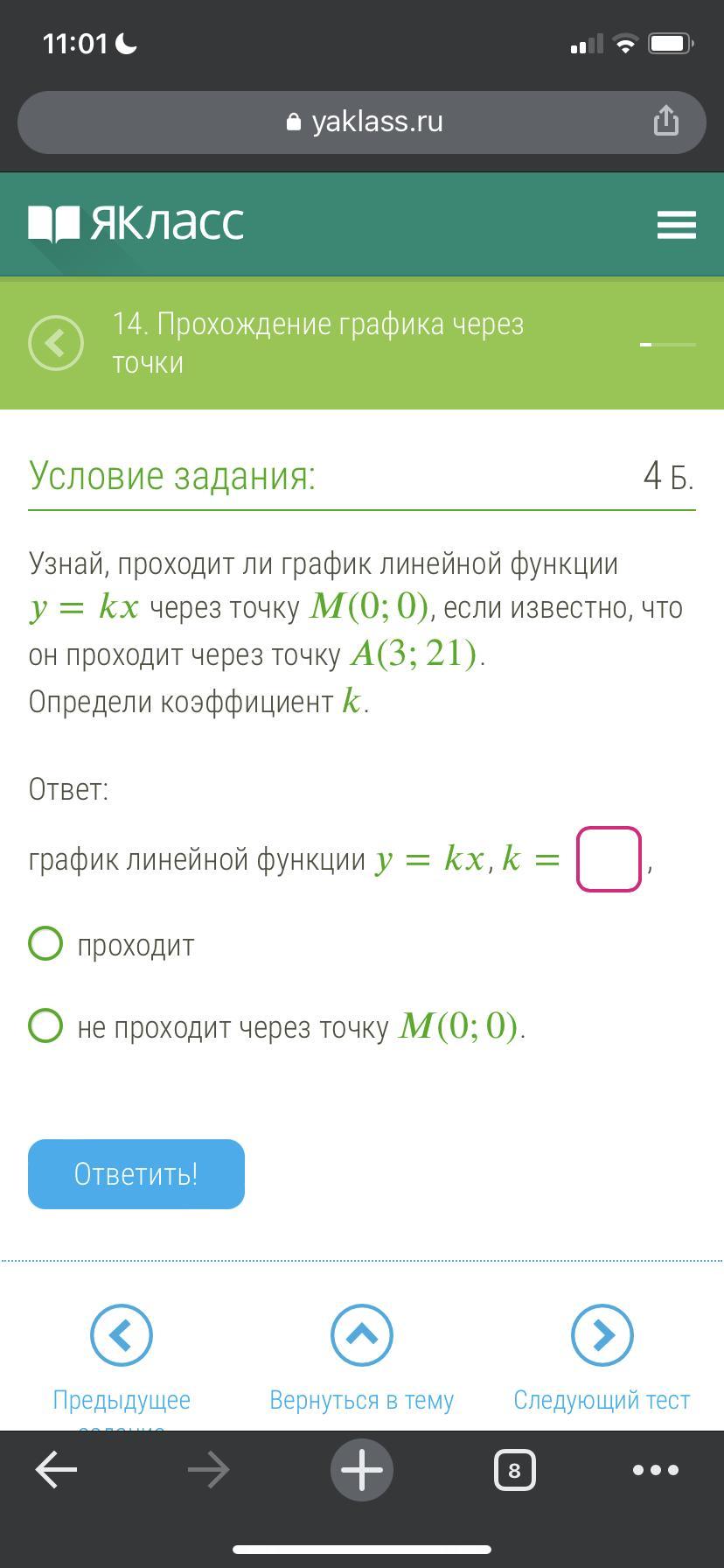Open the browser's more options menu
The width and height of the screenshot is (724, 1568).
coord(656,1470)
